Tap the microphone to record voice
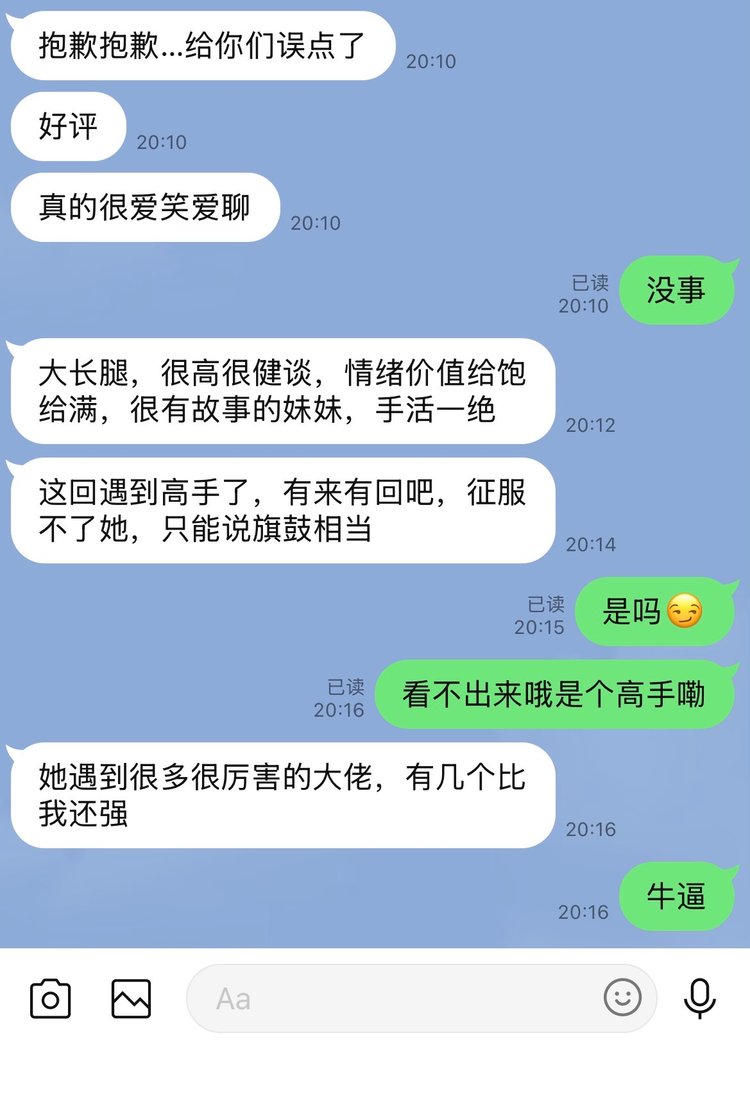Screen dimensions: 750x1112 click(x=700, y=998)
